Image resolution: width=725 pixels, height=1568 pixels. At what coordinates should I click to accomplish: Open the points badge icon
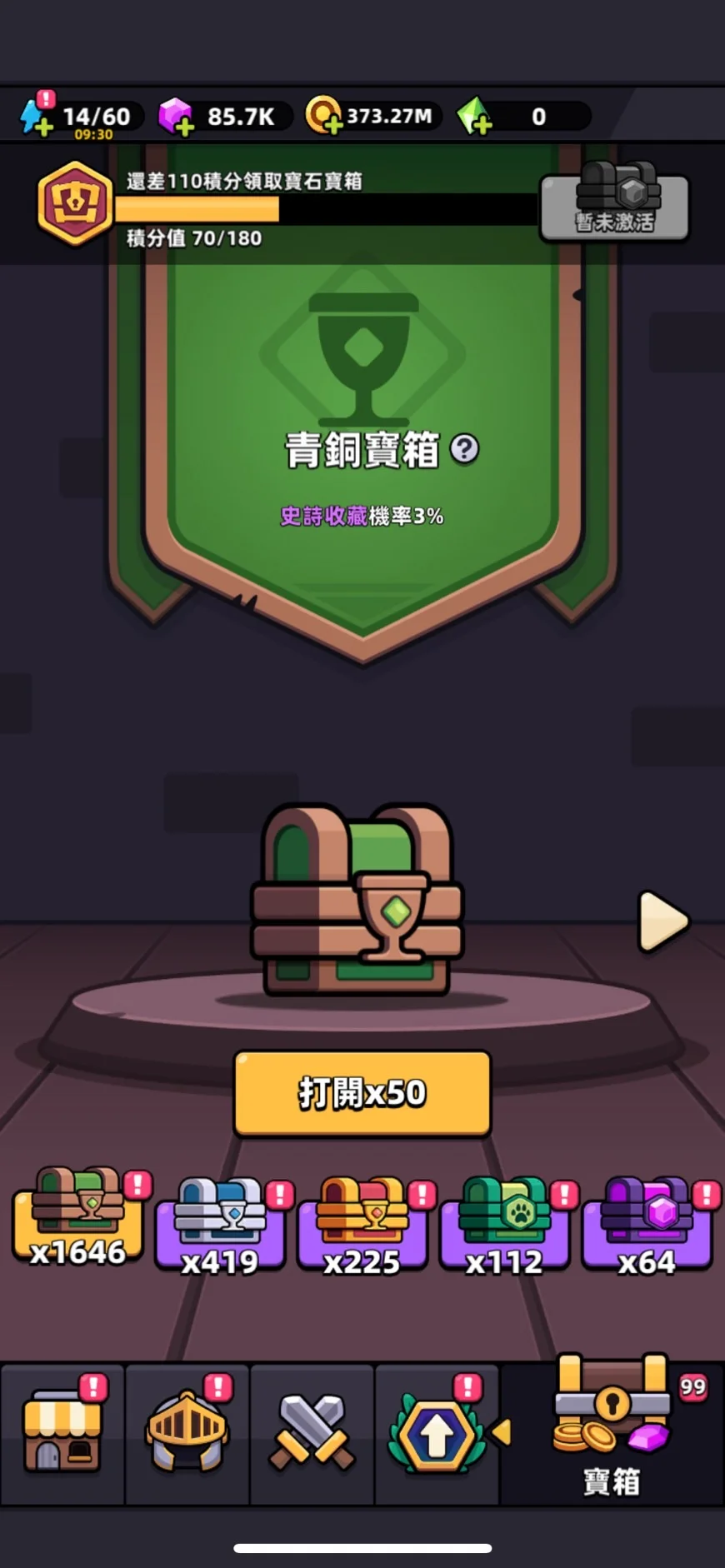[x=75, y=204]
